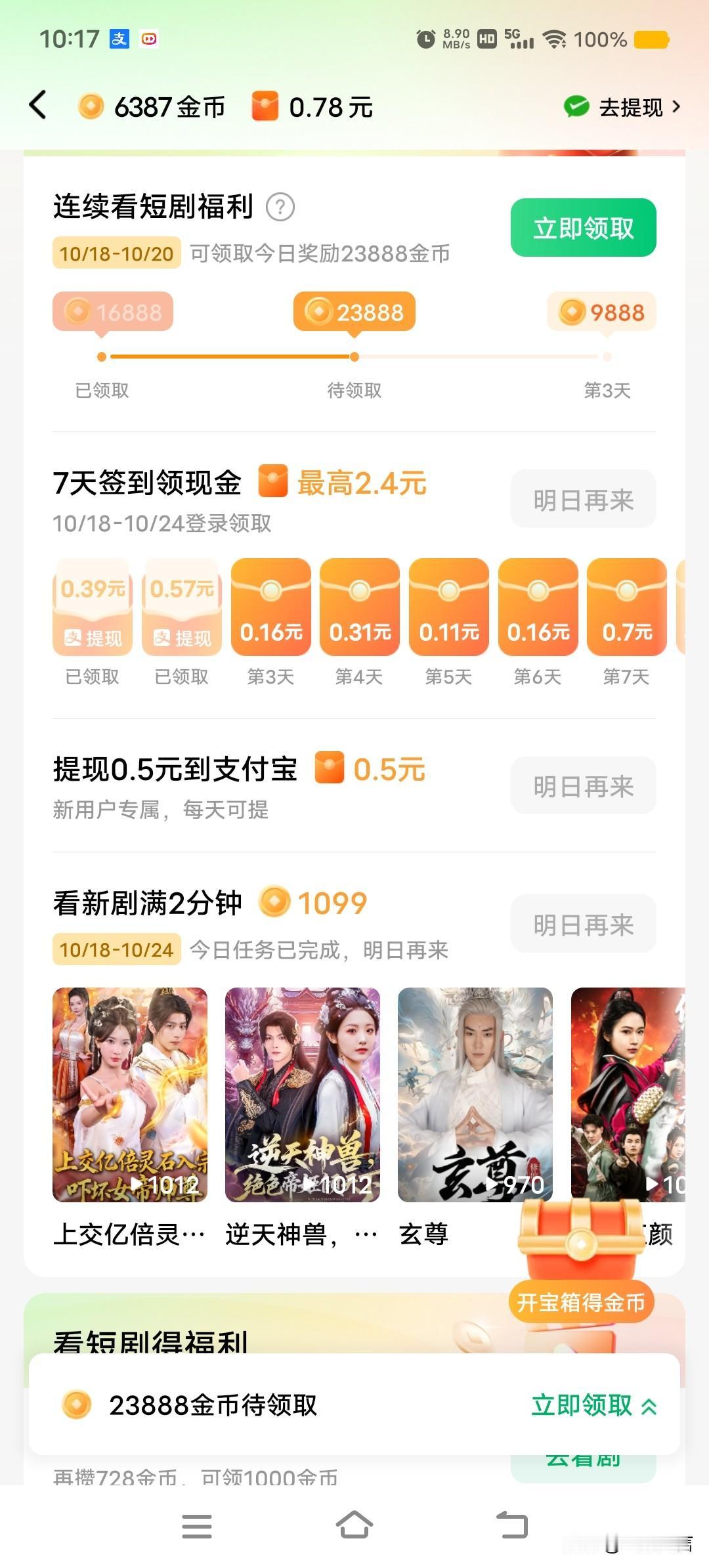
Task: Play the drama 上交亿倍灵石入宗
Action: click(x=130, y=1095)
